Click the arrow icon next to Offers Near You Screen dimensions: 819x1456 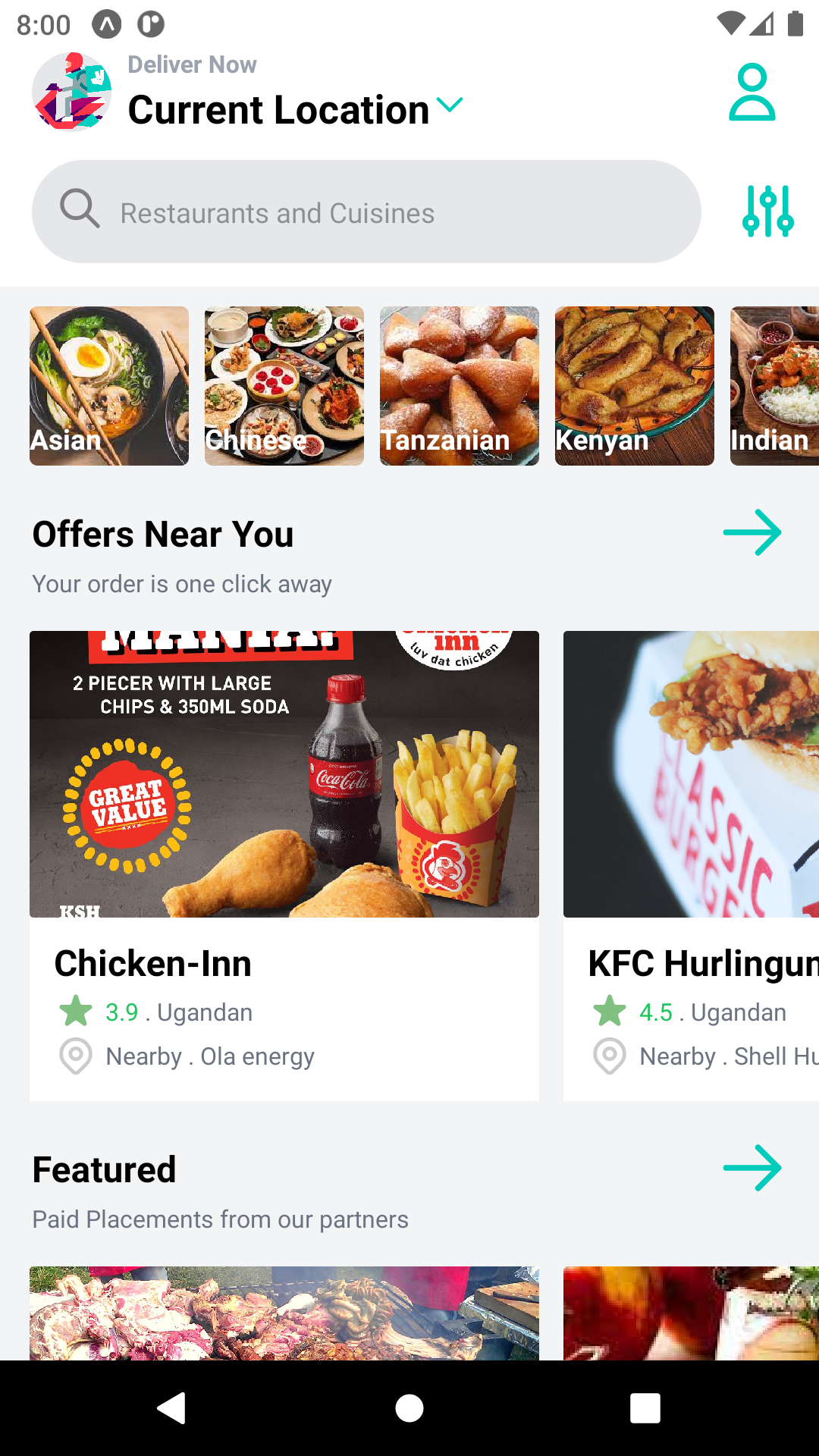pyautogui.click(x=753, y=533)
